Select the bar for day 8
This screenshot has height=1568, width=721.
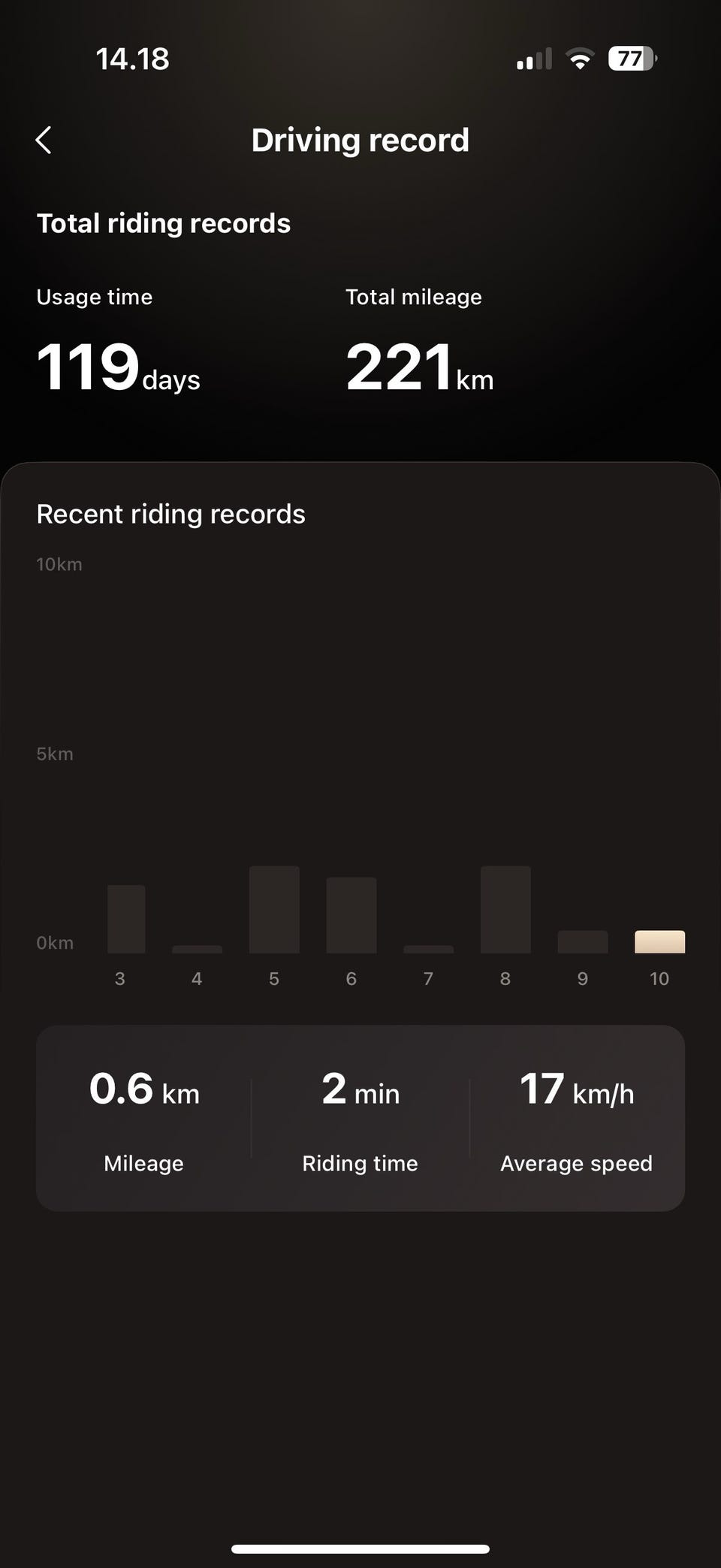(x=505, y=910)
